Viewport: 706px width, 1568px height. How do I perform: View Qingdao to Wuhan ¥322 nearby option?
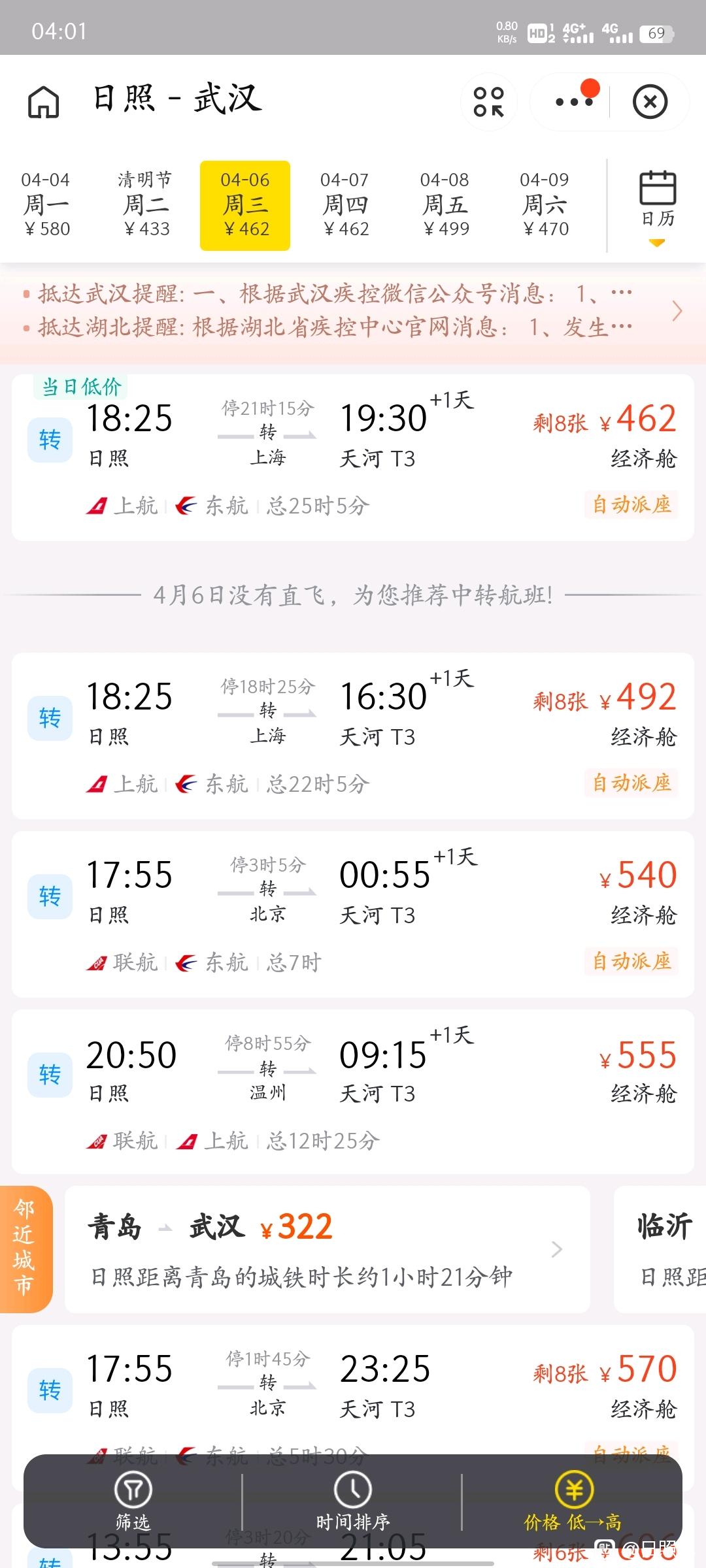coord(328,1249)
